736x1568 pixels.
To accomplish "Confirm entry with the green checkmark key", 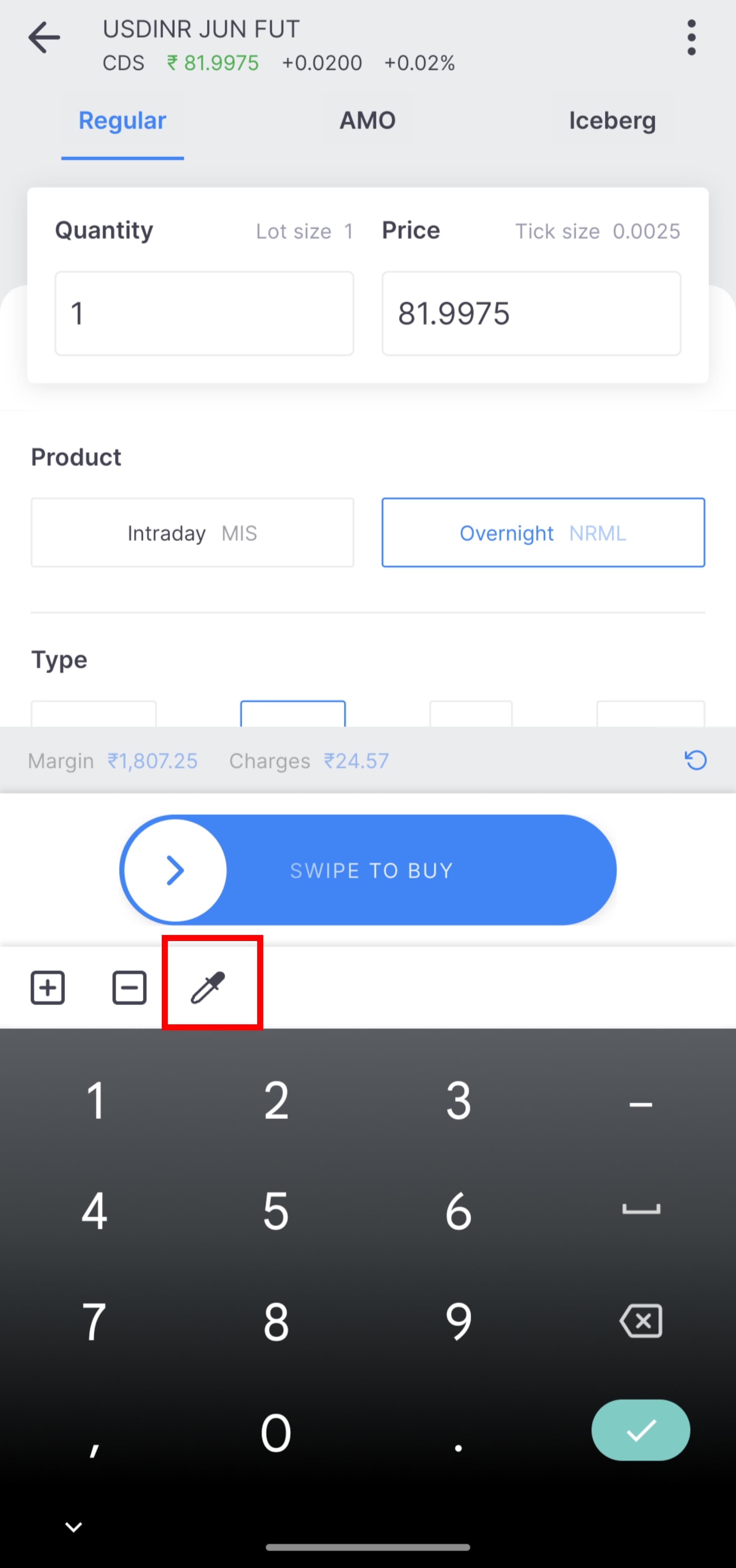I will tap(641, 1430).
